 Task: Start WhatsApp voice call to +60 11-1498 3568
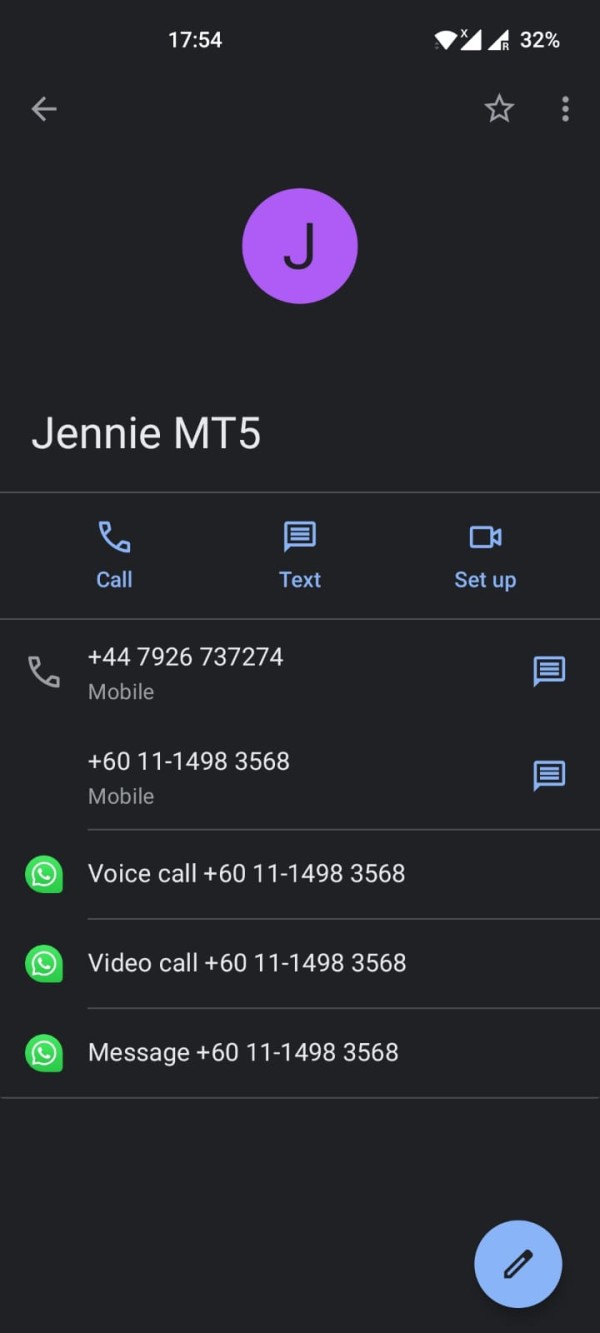coord(300,874)
